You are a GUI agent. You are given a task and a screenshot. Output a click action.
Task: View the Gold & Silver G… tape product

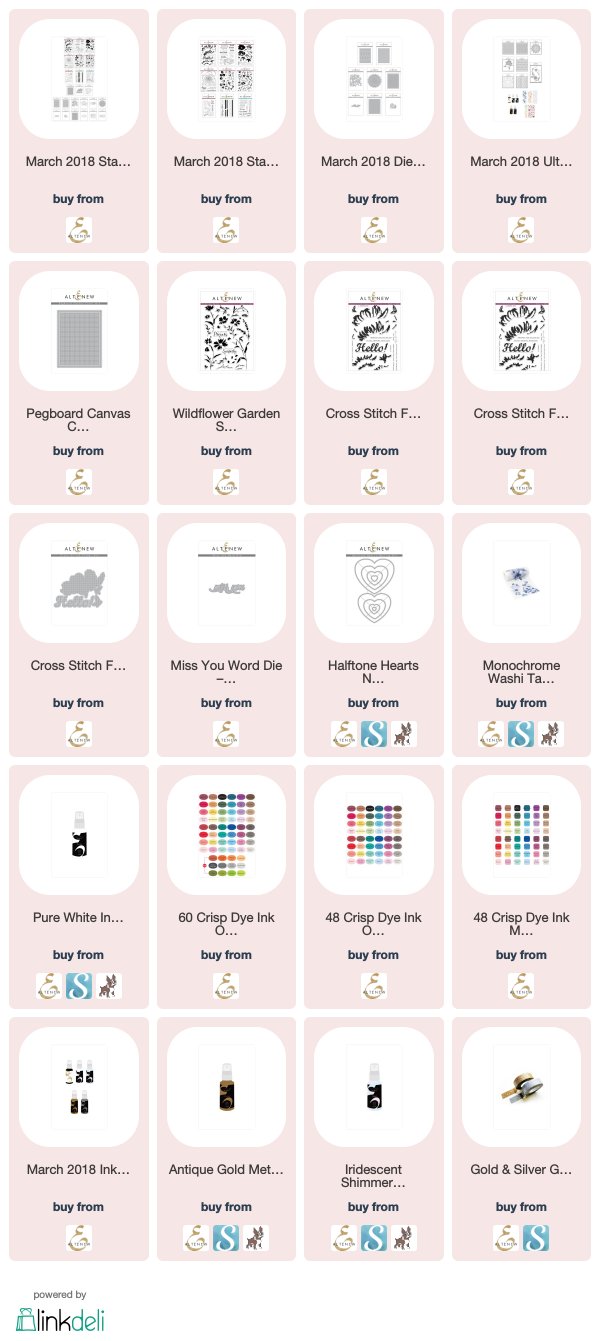pos(521,1139)
